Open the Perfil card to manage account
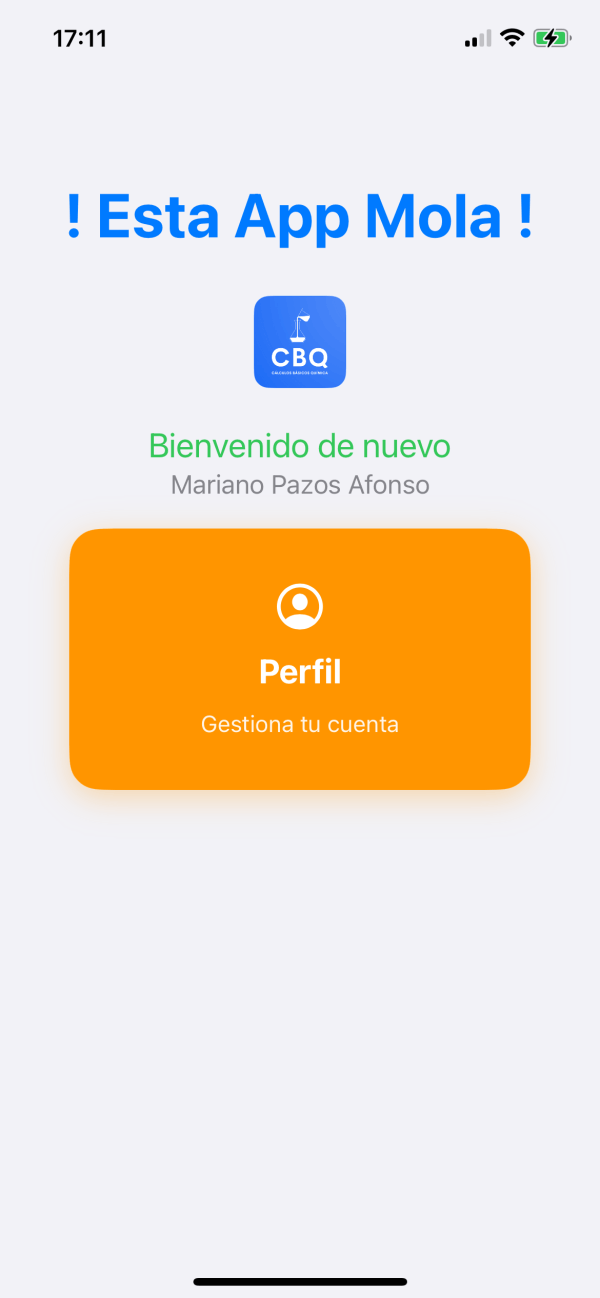 (300, 659)
